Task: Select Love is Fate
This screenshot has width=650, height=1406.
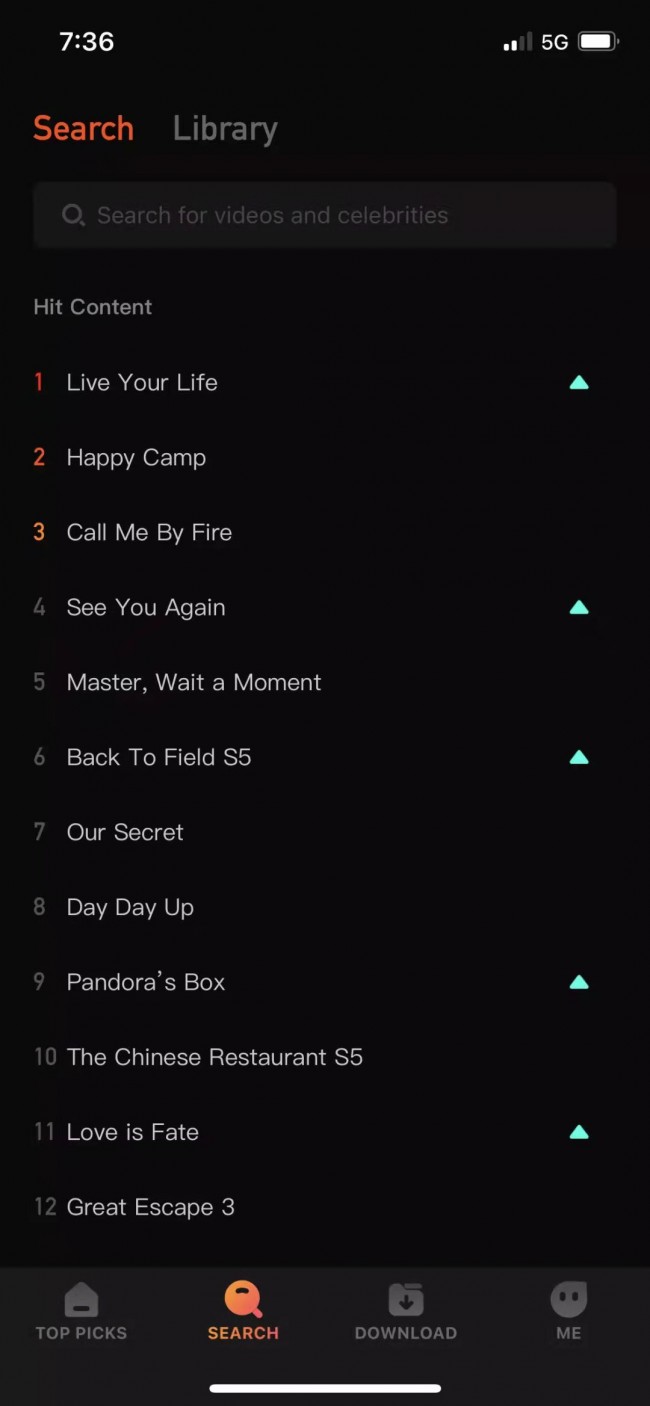Action: (133, 1132)
